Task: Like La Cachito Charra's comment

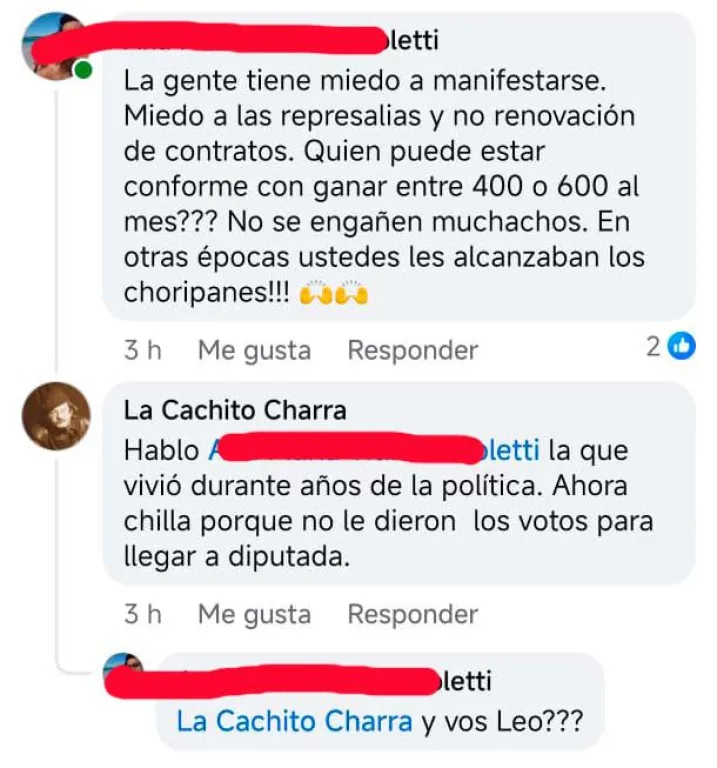Action: click(254, 614)
